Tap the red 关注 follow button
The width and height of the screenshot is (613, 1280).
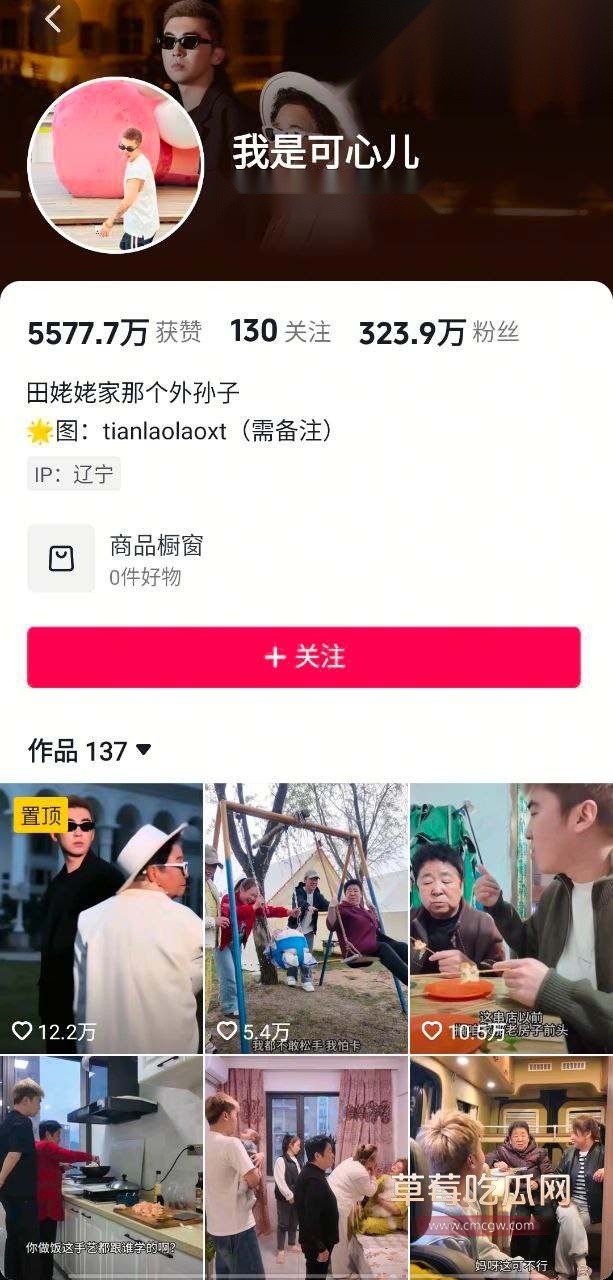(304, 657)
